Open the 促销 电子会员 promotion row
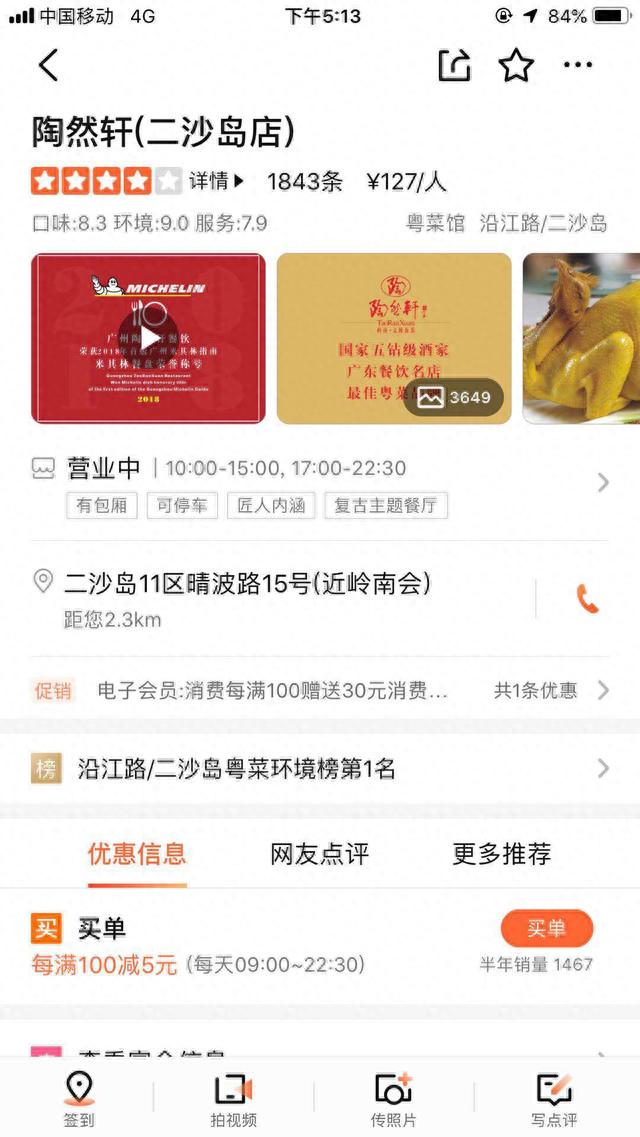 pos(320,690)
